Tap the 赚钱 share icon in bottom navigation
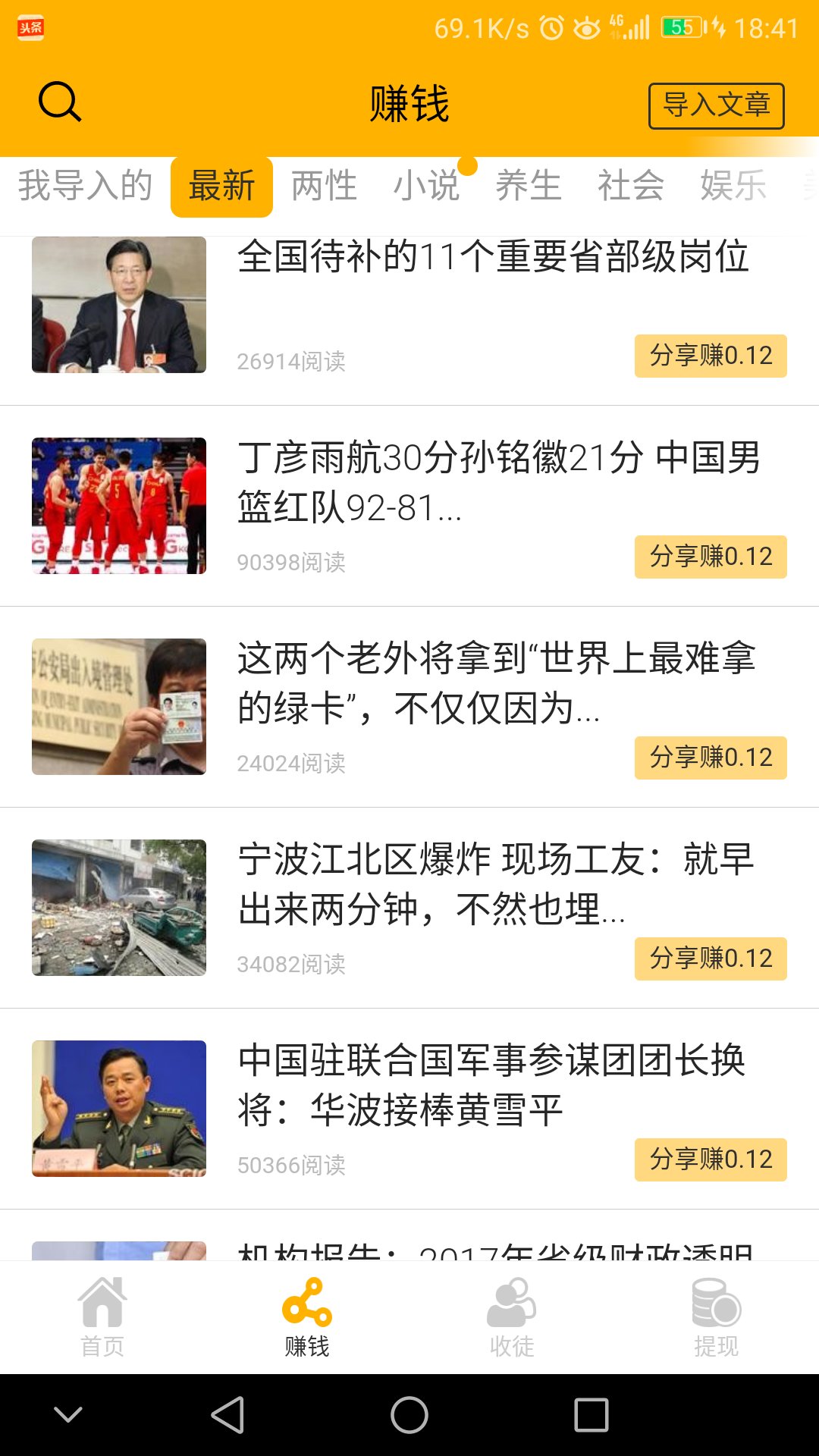Screen dimensions: 819x1456 (x=307, y=1316)
